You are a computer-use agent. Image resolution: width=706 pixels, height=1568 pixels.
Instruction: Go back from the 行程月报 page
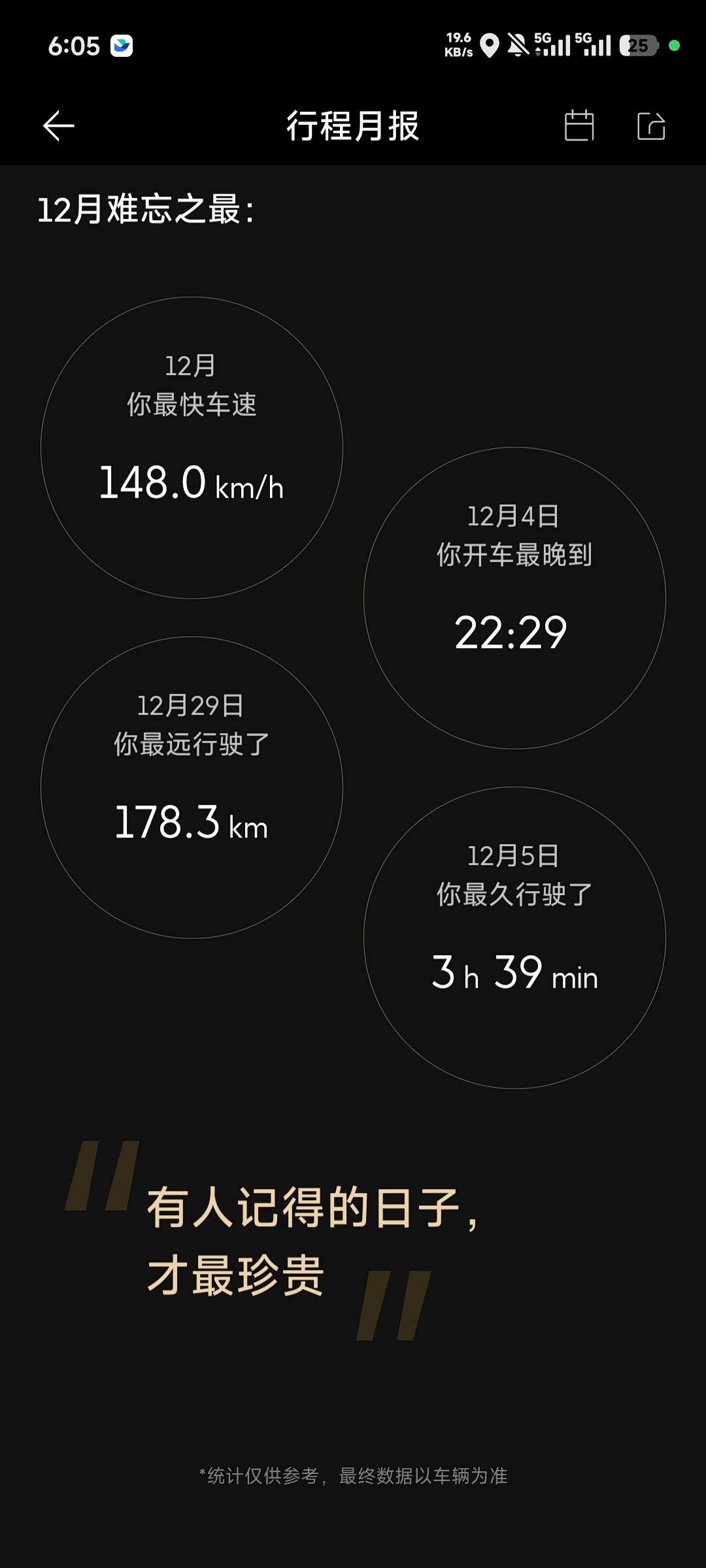click(59, 125)
